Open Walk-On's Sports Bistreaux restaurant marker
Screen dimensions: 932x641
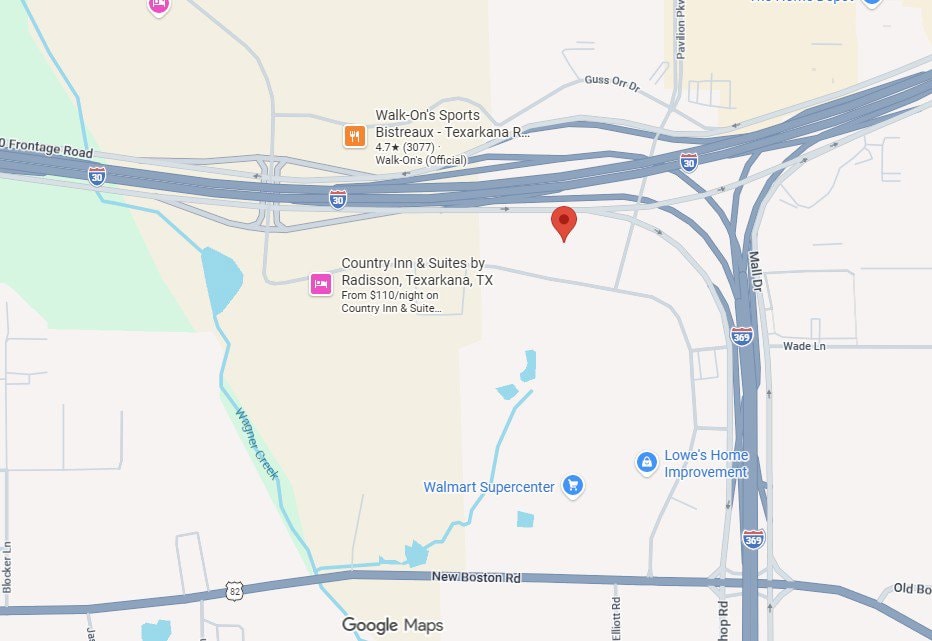tap(355, 136)
